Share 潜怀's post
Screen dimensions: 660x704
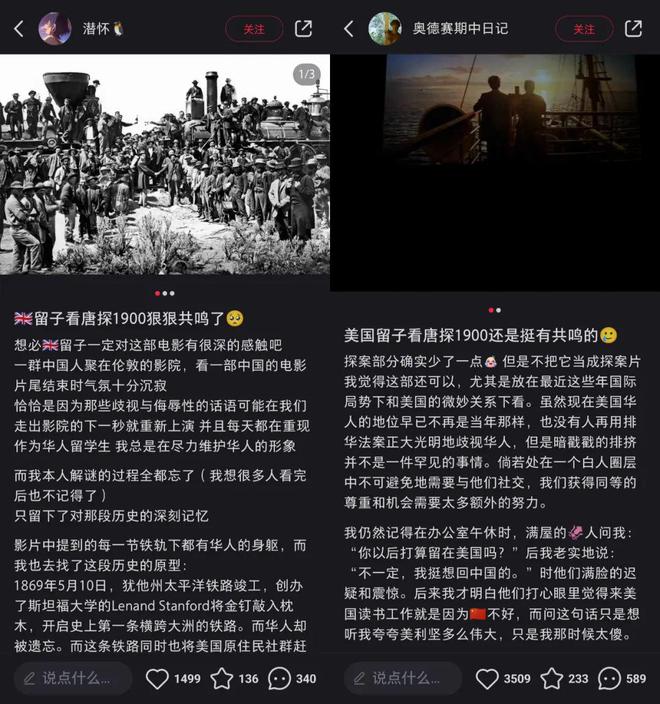click(x=304, y=29)
